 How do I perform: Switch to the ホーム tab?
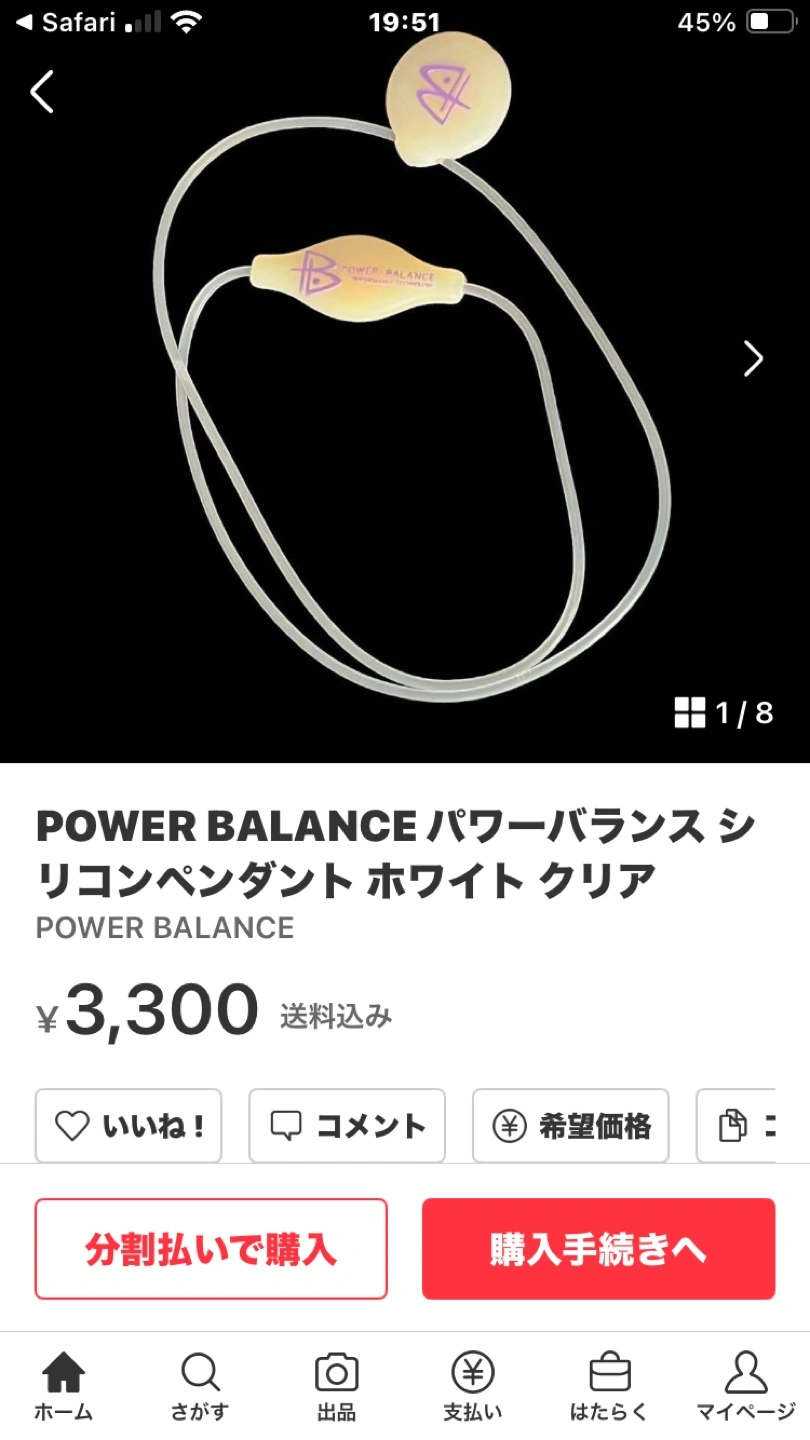tap(64, 1386)
